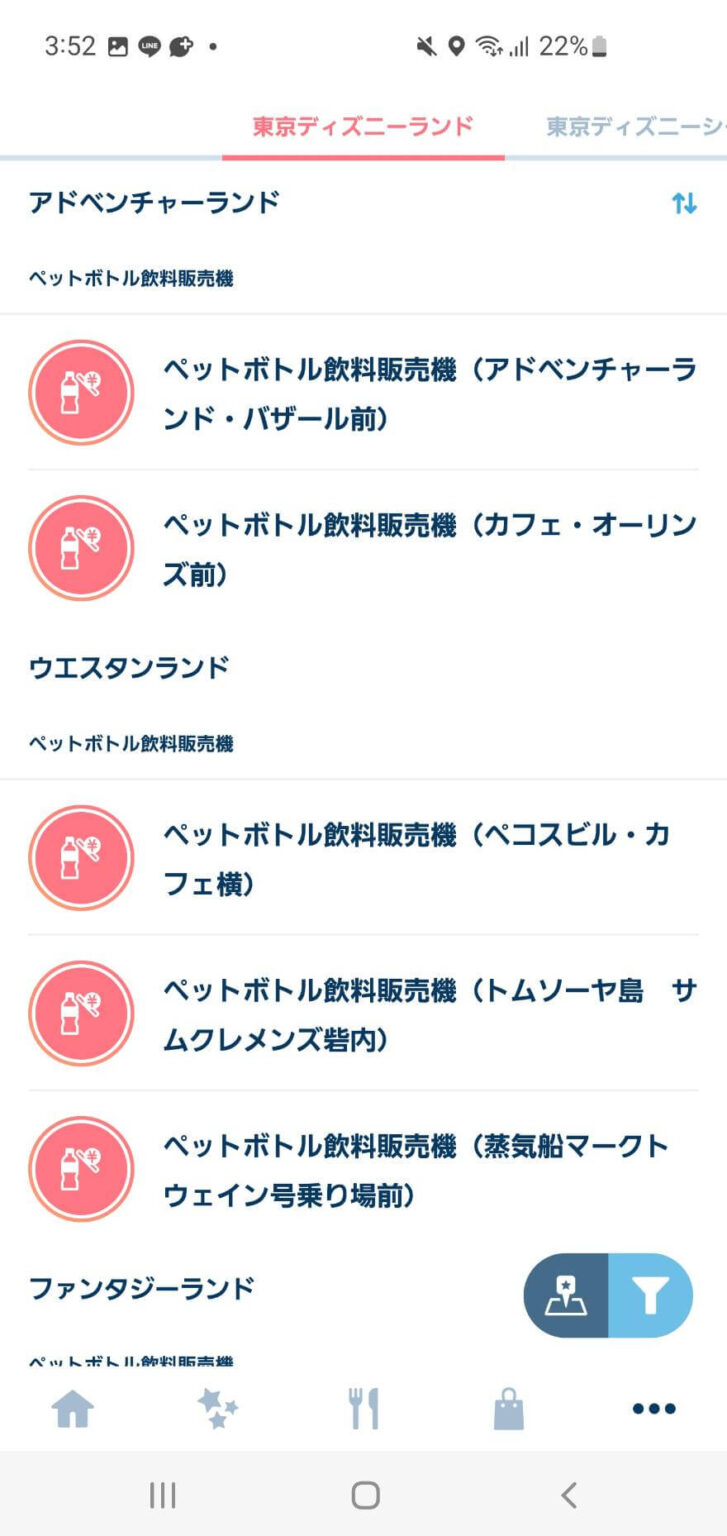This screenshot has height=1536, width=727.
Task: Open the shopping bag tab
Action: [x=509, y=1409]
